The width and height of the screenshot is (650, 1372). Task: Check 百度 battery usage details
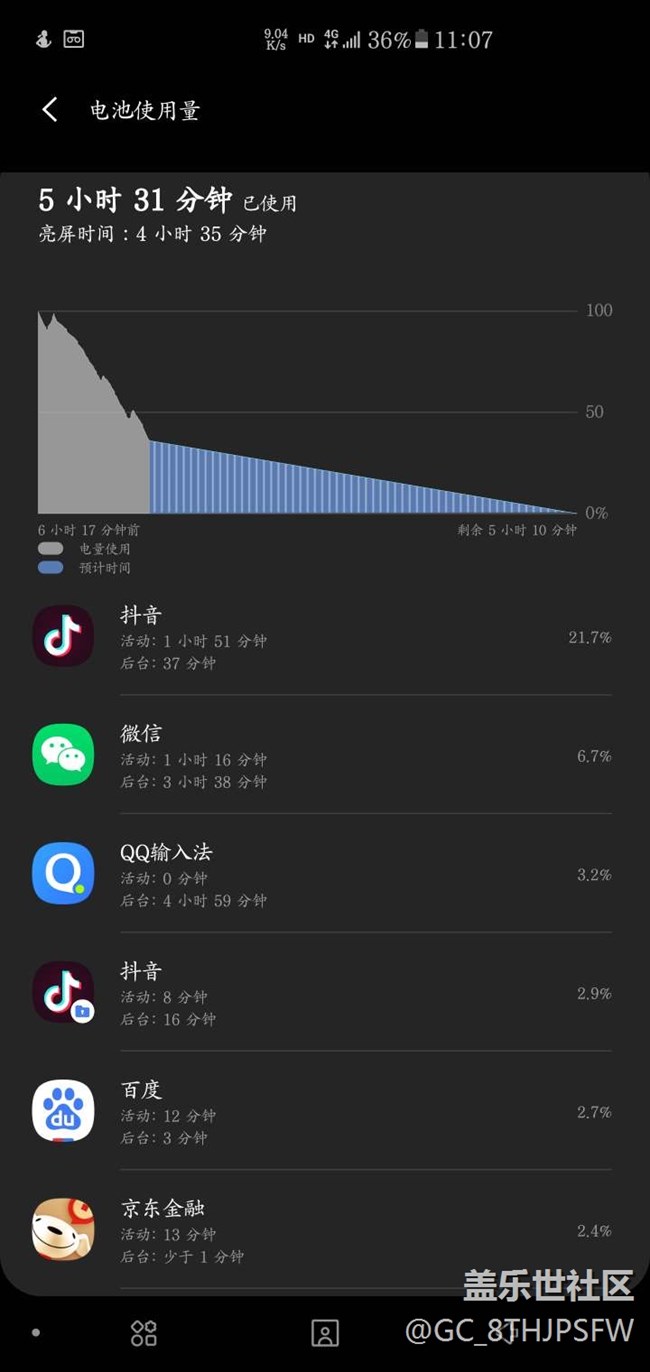pyautogui.click(x=320, y=1111)
